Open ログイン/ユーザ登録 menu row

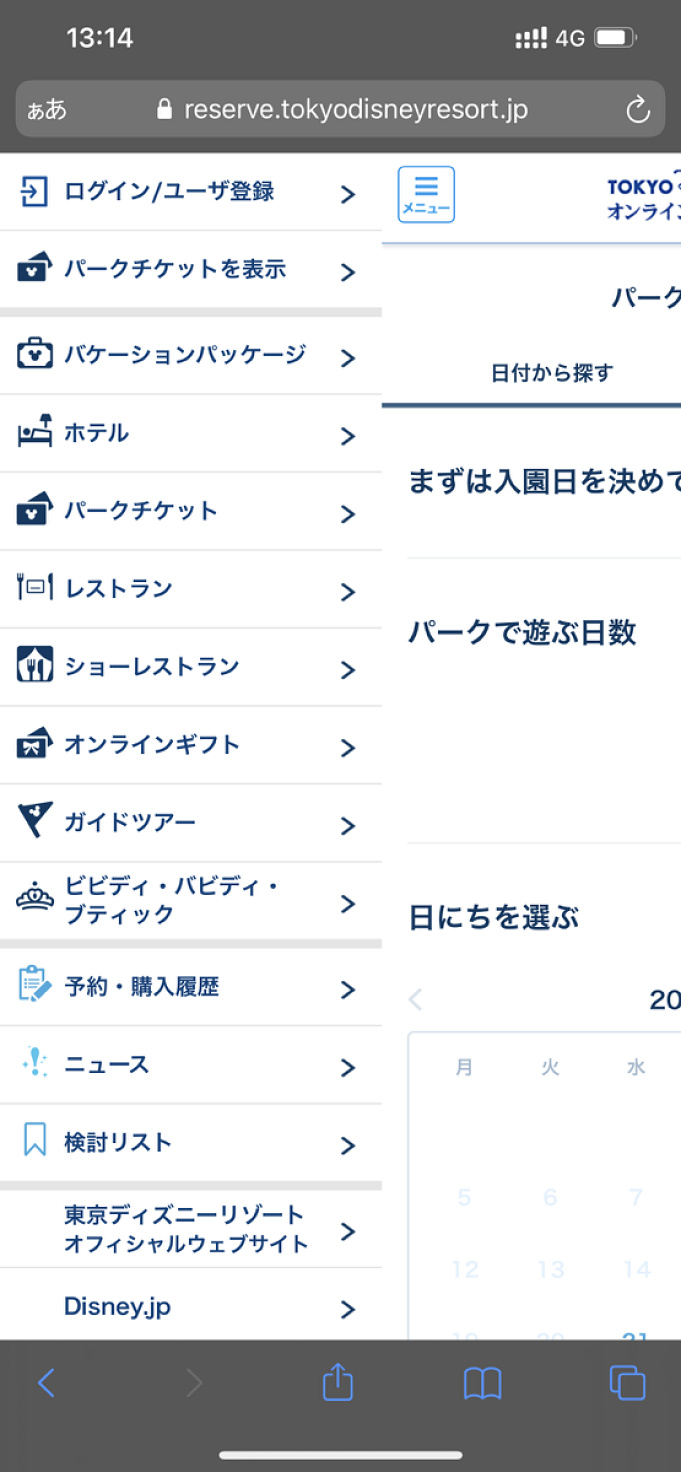[x=190, y=192]
